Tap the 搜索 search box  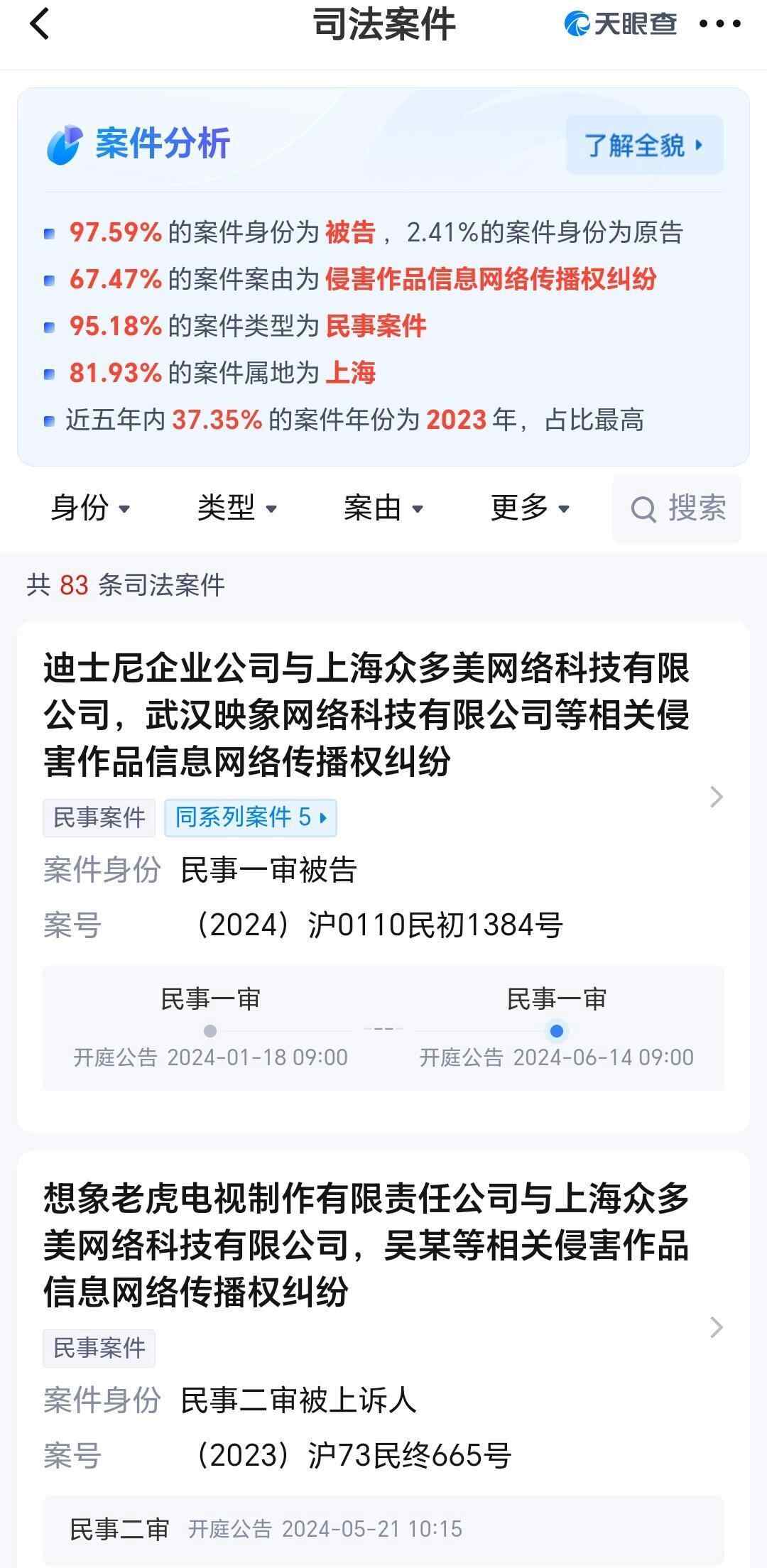[677, 509]
